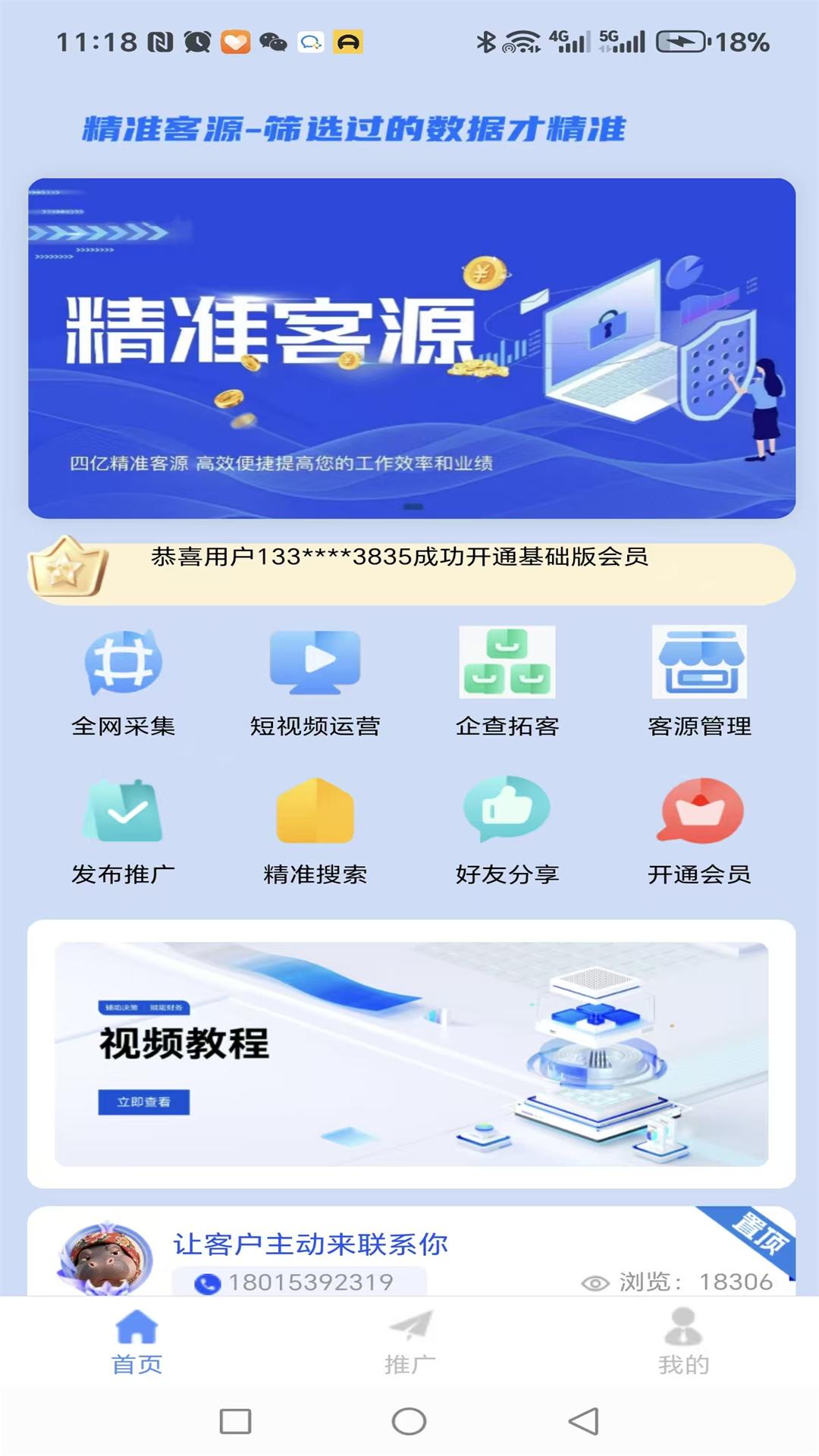
Task: Tap the hippo avatar on the customer card
Action: pos(99,1251)
